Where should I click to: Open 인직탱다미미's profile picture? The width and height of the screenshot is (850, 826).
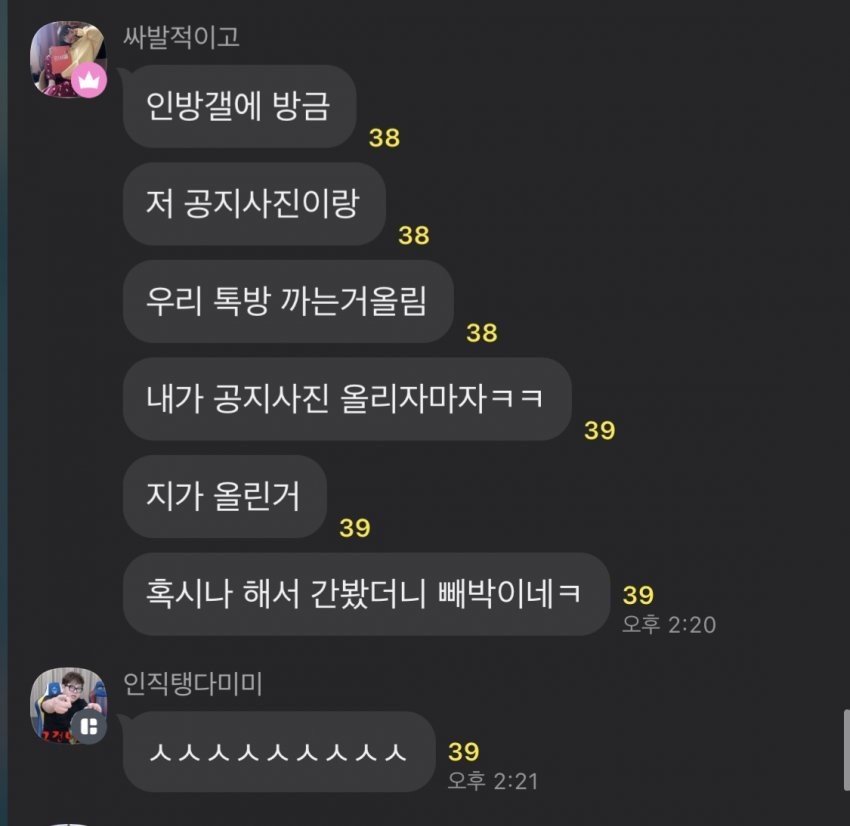67,704
